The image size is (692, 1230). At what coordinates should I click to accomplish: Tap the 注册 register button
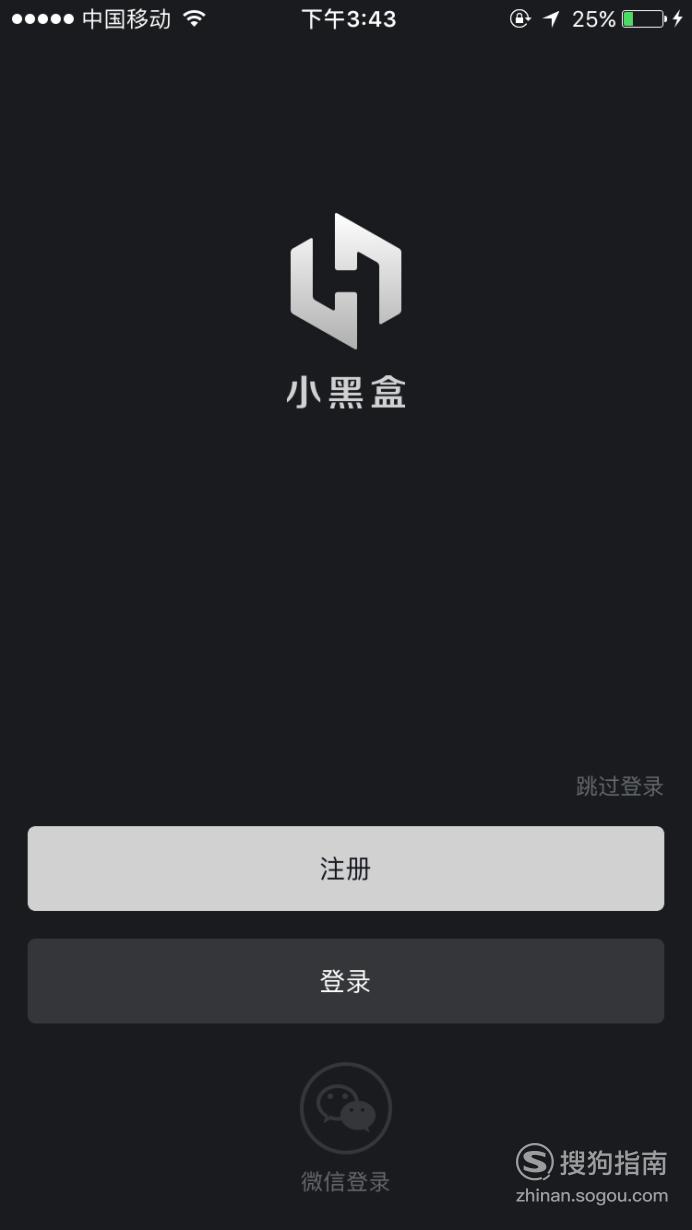pyautogui.click(x=346, y=868)
